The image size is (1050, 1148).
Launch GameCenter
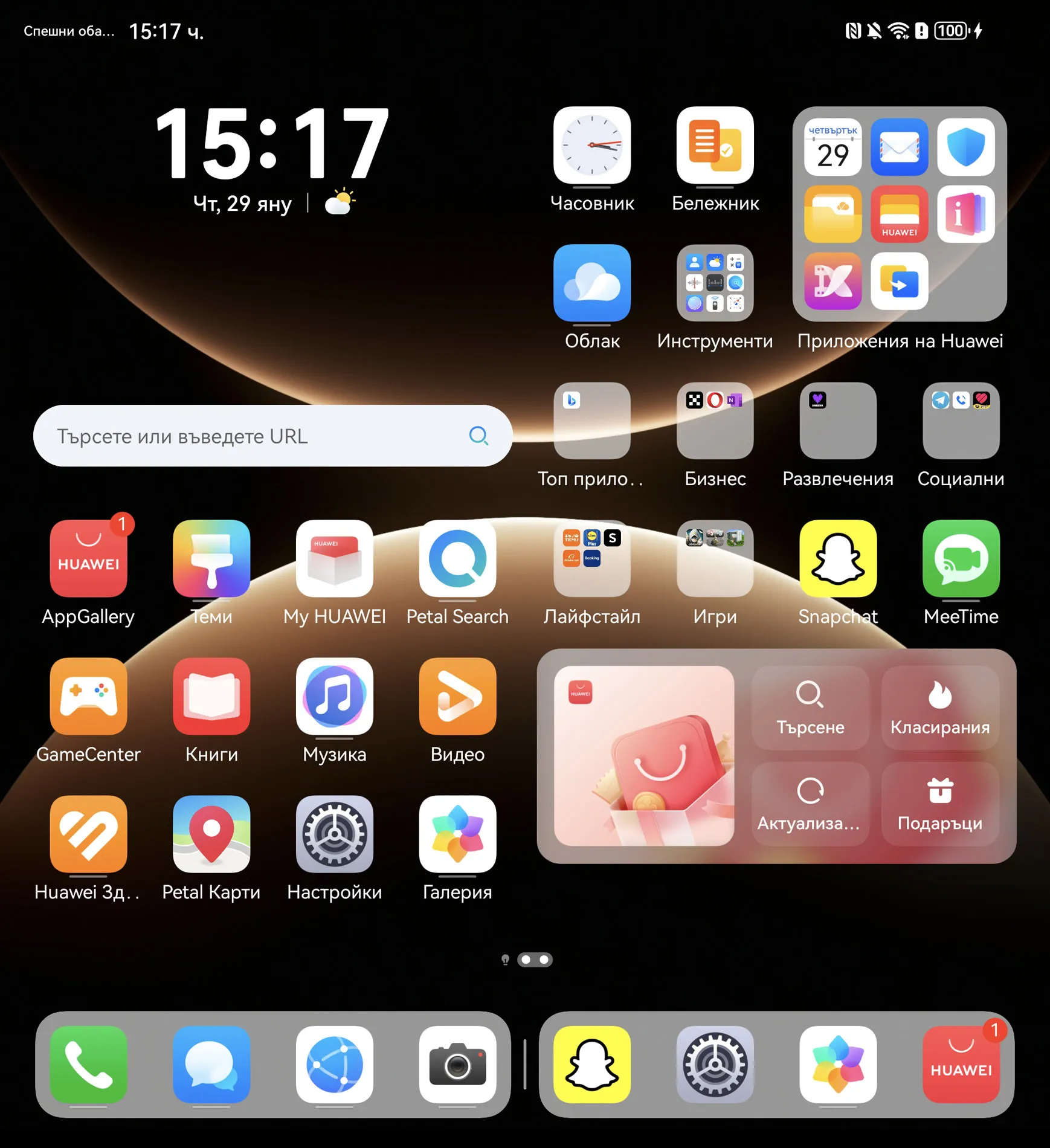(88, 696)
